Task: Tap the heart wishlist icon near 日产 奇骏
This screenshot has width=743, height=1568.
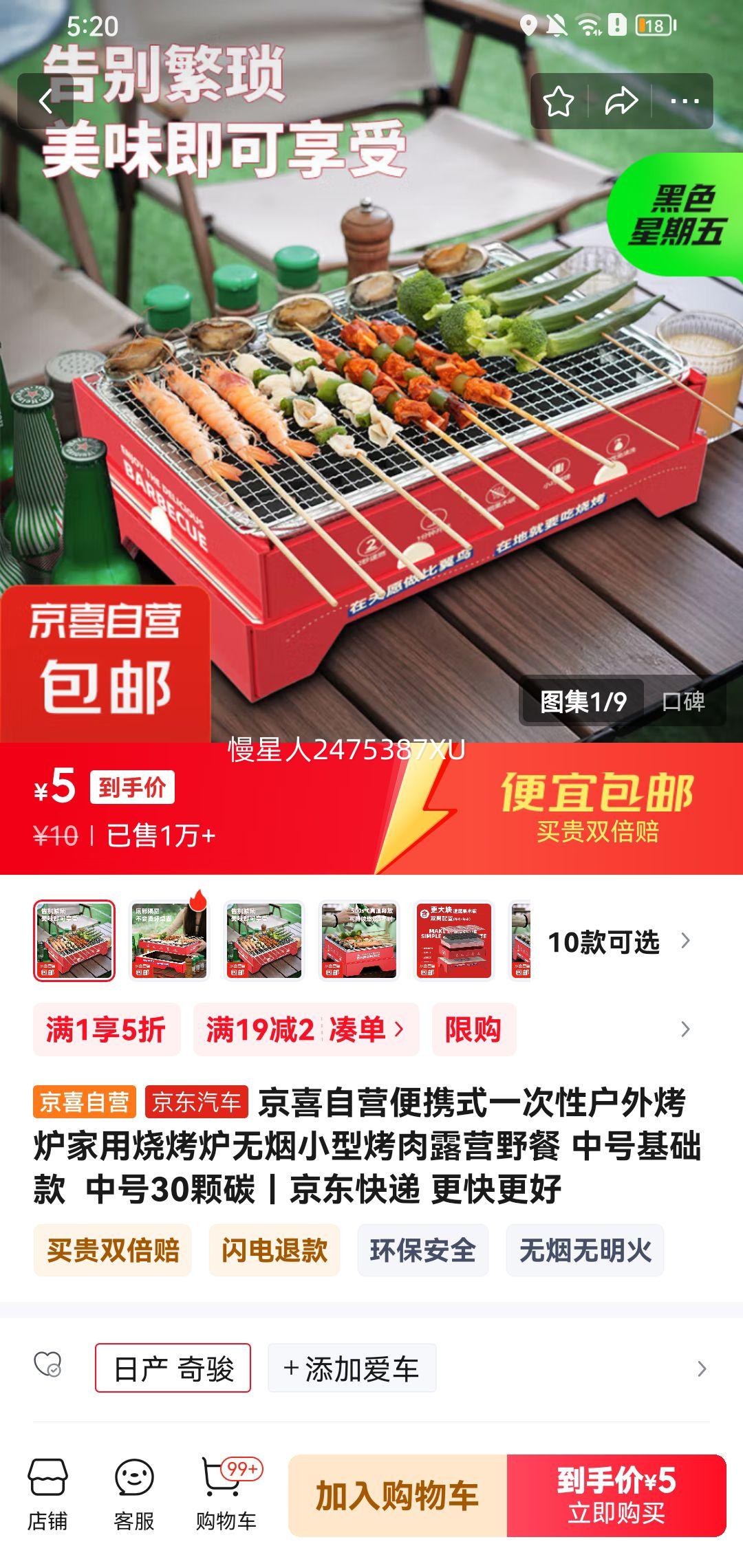Action: [x=49, y=1368]
